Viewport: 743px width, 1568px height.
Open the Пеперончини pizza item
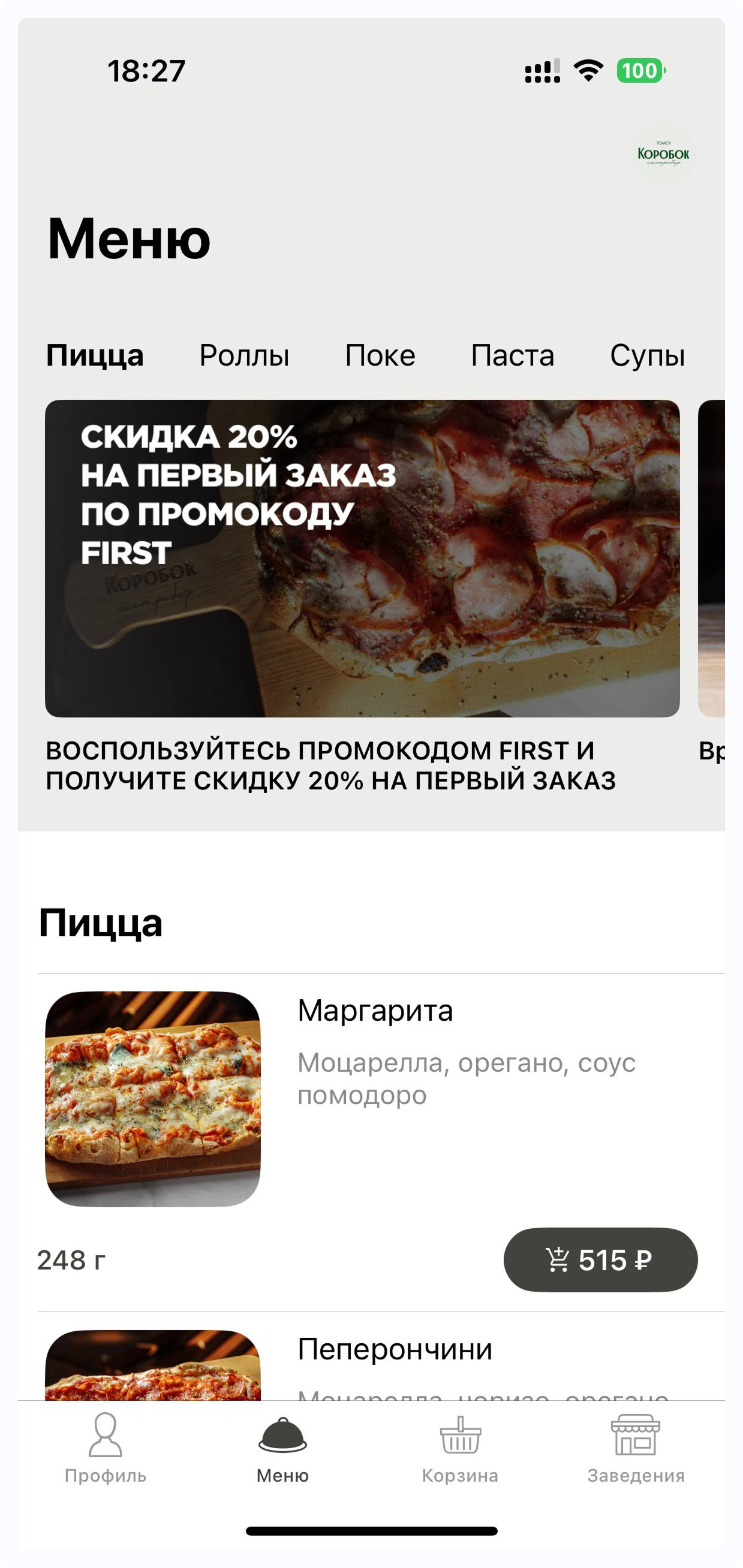click(395, 1349)
